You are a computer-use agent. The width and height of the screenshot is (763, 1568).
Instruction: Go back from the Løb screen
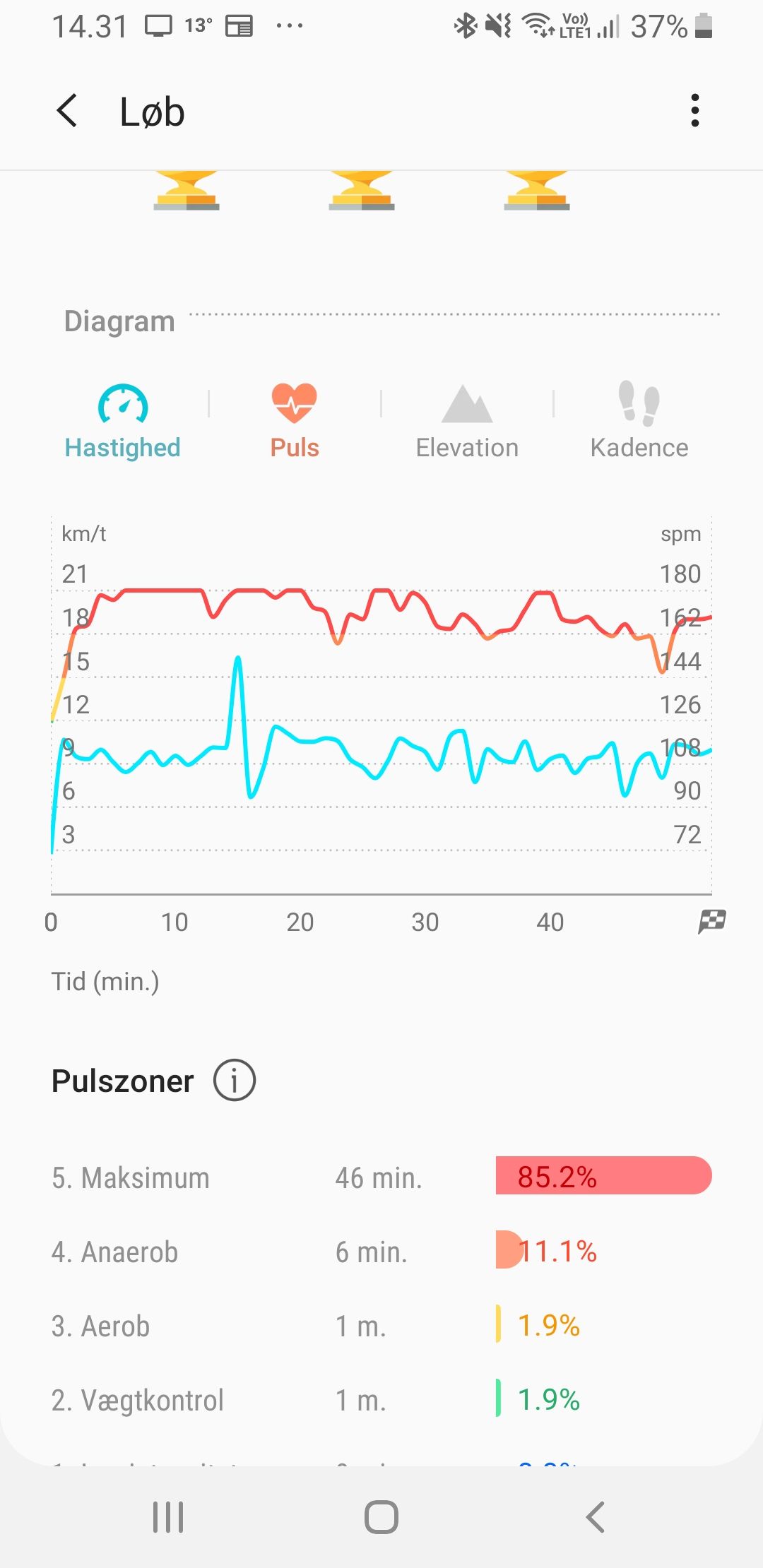click(x=67, y=111)
